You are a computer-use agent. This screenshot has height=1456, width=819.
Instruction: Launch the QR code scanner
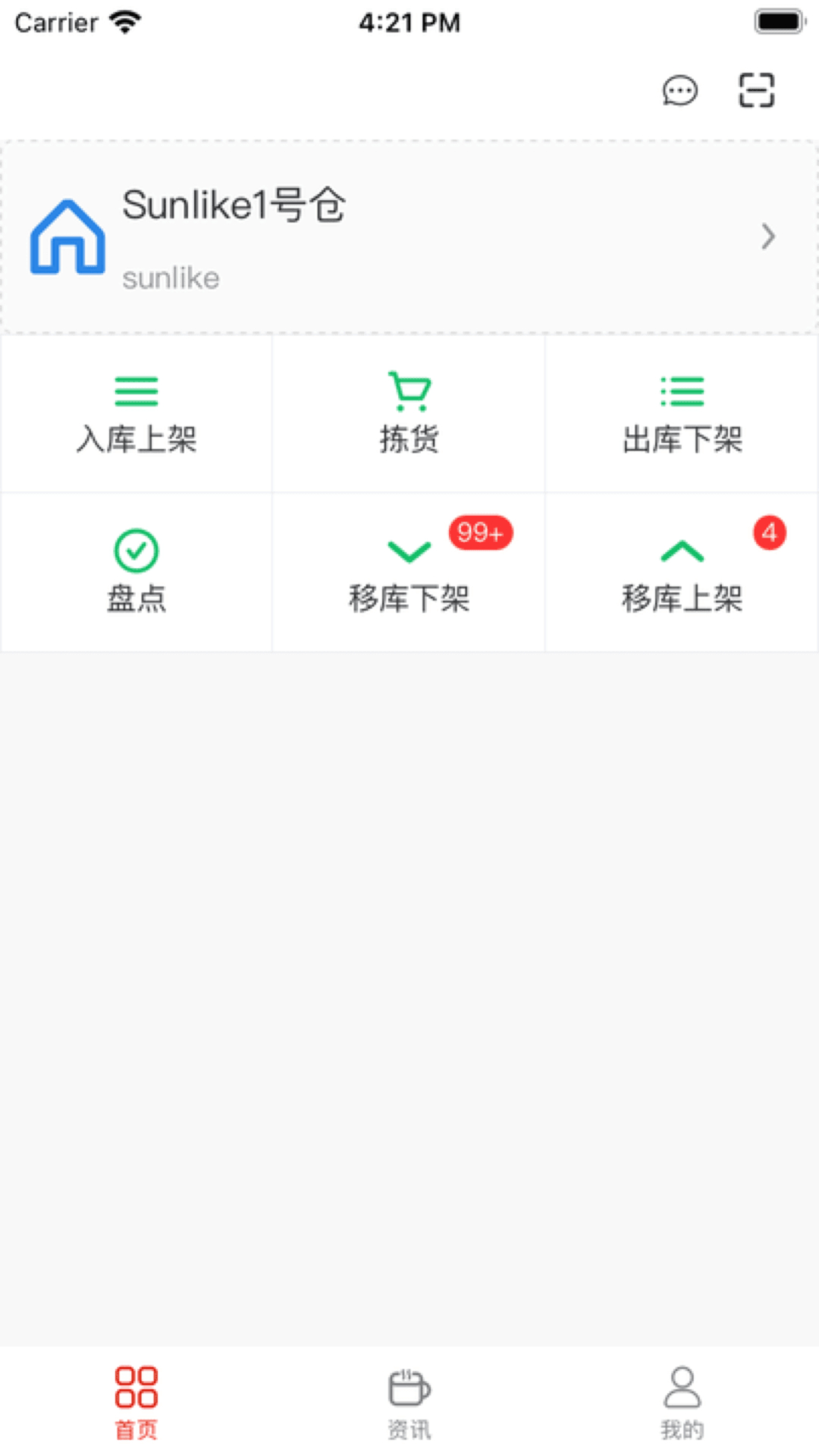click(756, 89)
